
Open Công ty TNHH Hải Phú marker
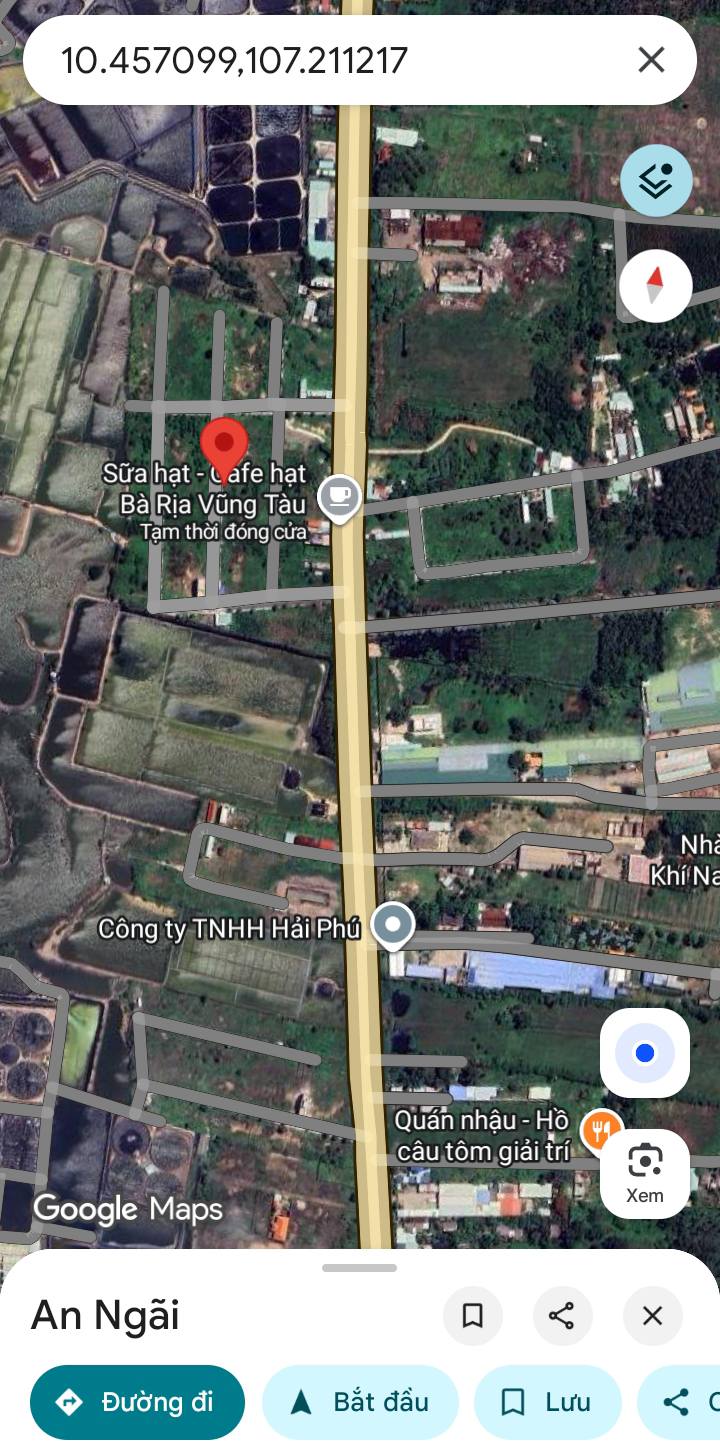click(393, 924)
